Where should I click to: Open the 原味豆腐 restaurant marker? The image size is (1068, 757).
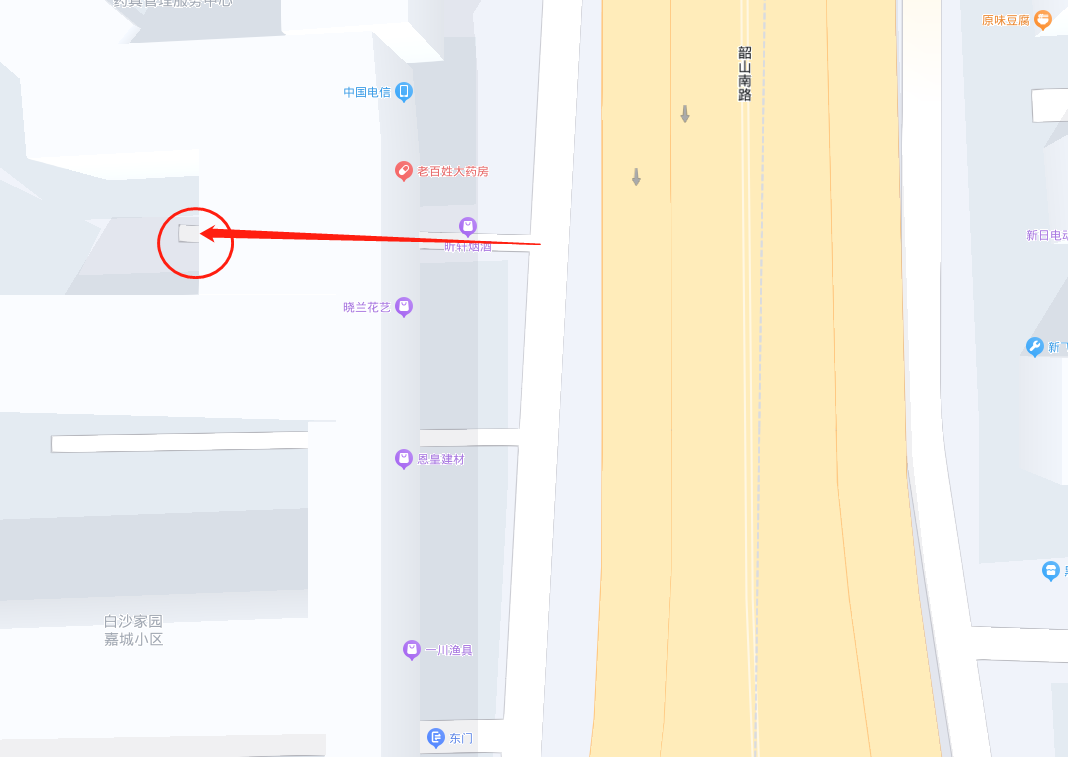[x=1043, y=19]
